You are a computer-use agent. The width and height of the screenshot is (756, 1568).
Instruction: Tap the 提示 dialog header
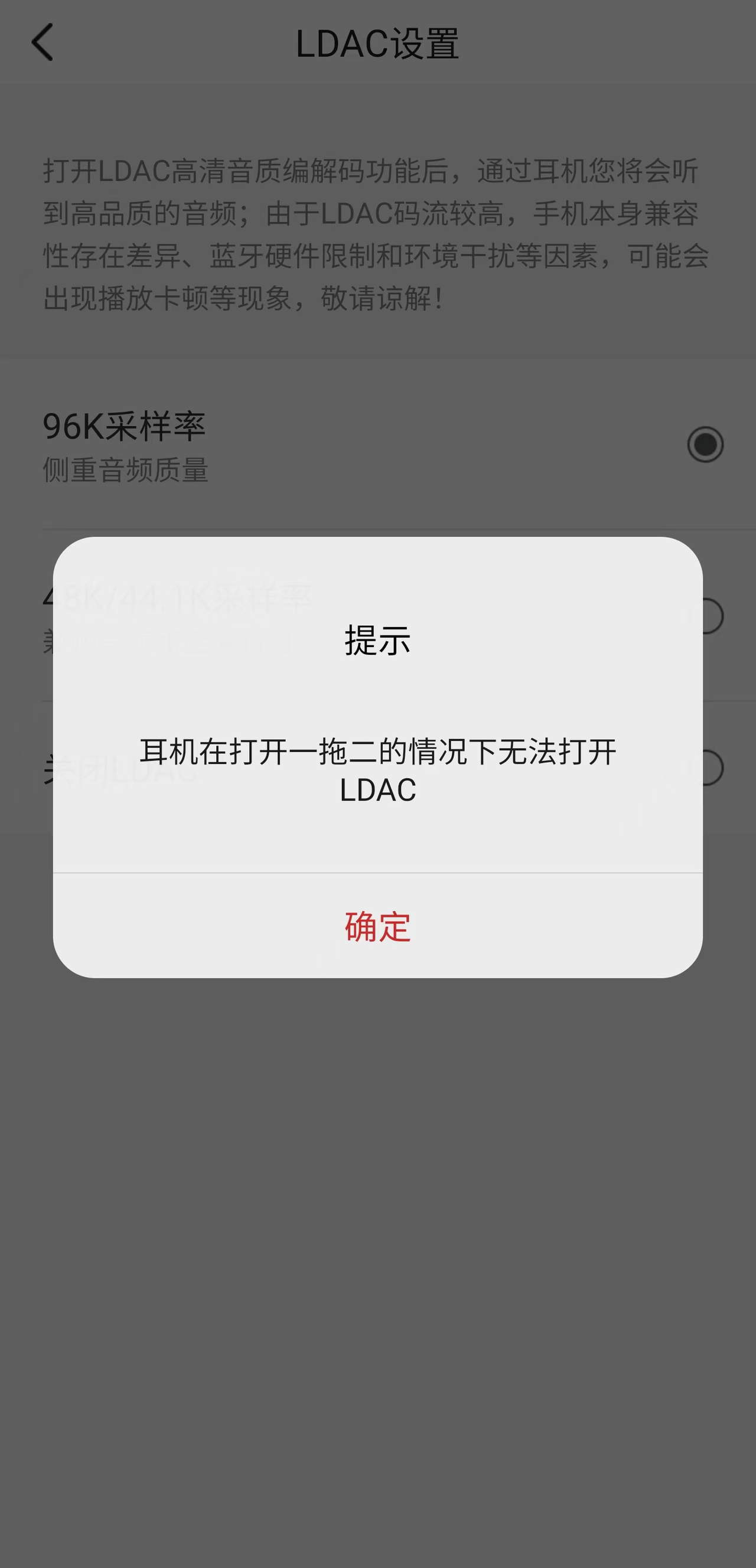coord(377,643)
